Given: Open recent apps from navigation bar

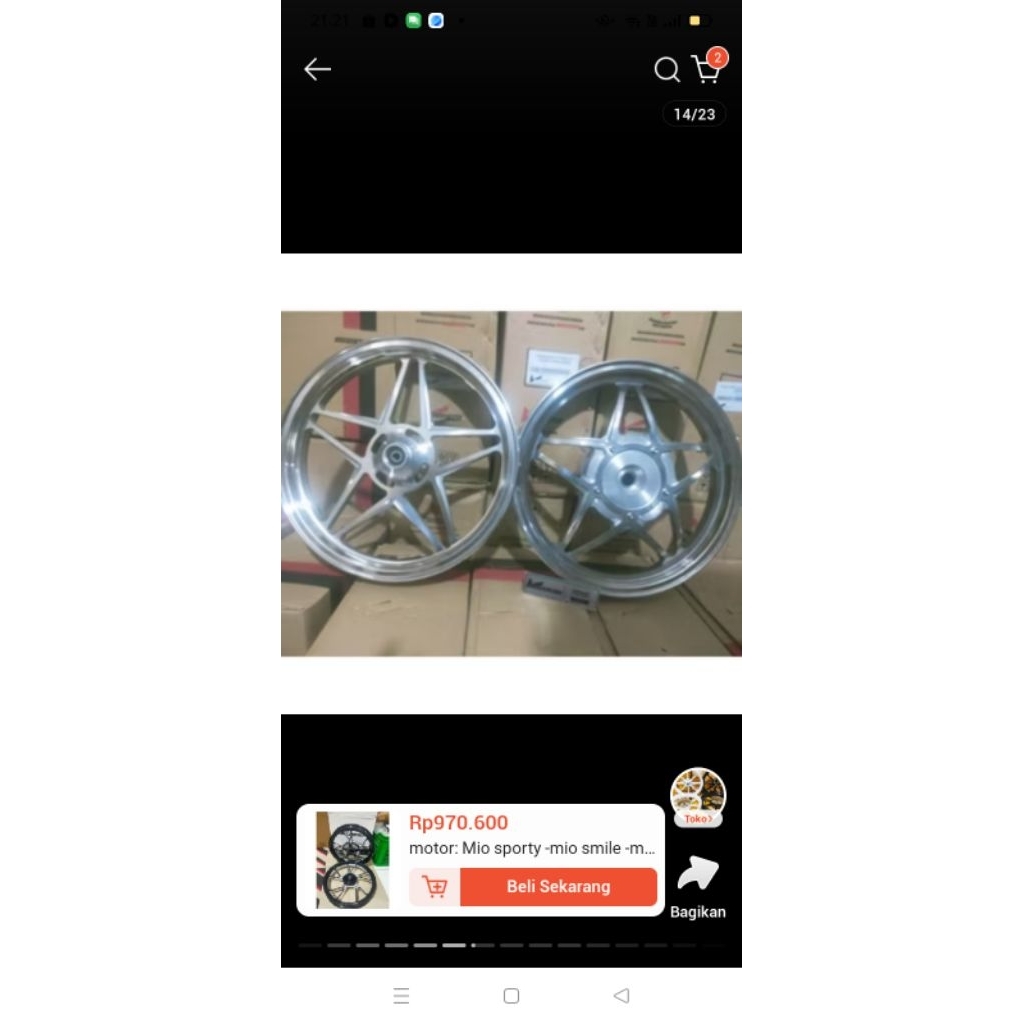Looking at the screenshot, I should (x=401, y=996).
